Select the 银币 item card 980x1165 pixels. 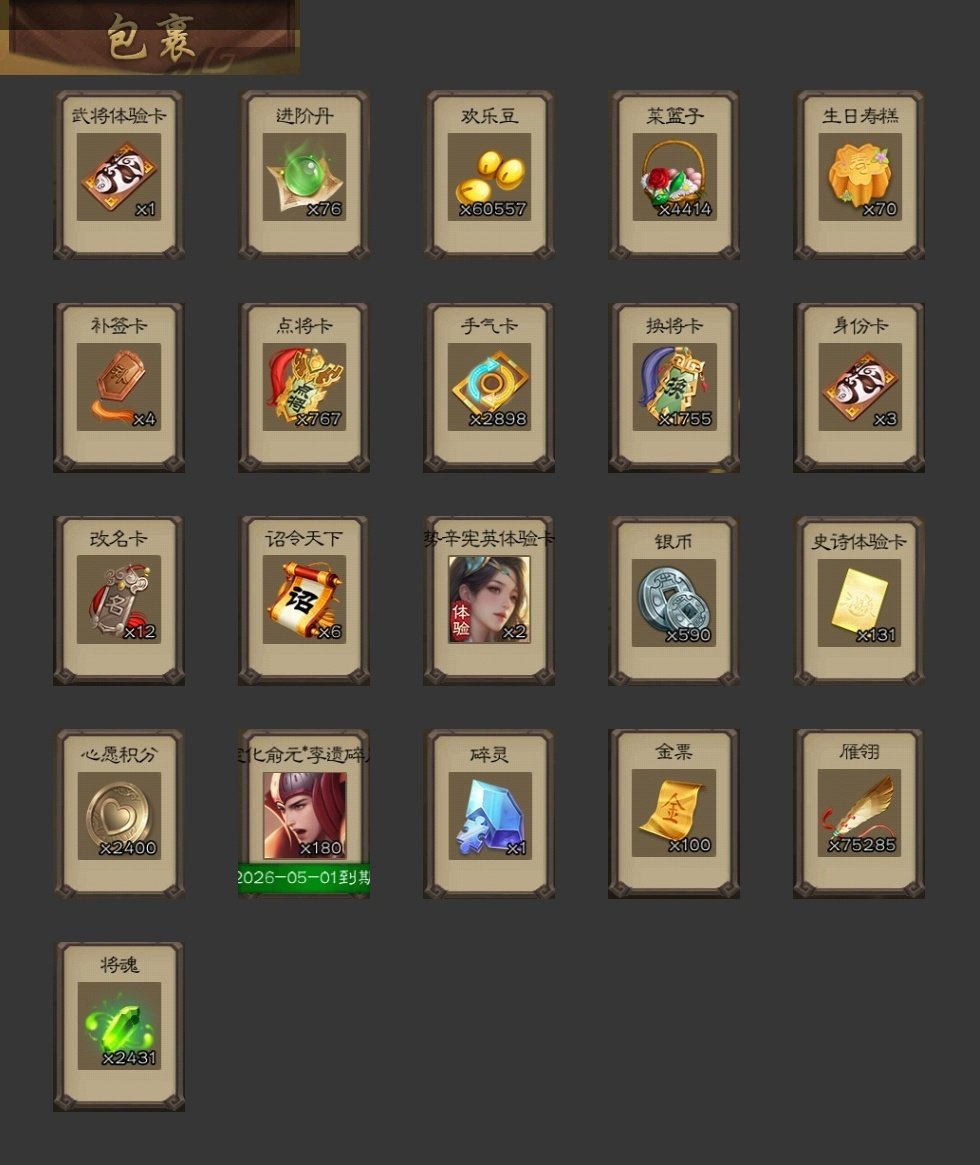(x=674, y=600)
